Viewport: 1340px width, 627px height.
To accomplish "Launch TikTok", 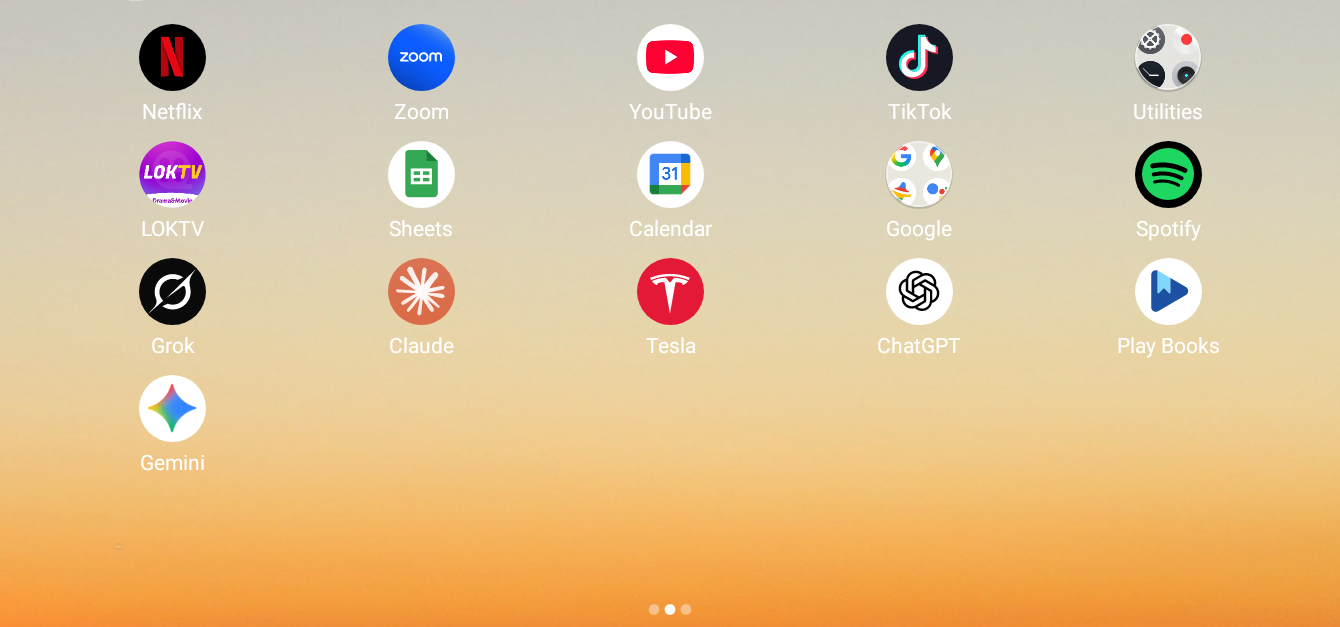I will [x=919, y=58].
